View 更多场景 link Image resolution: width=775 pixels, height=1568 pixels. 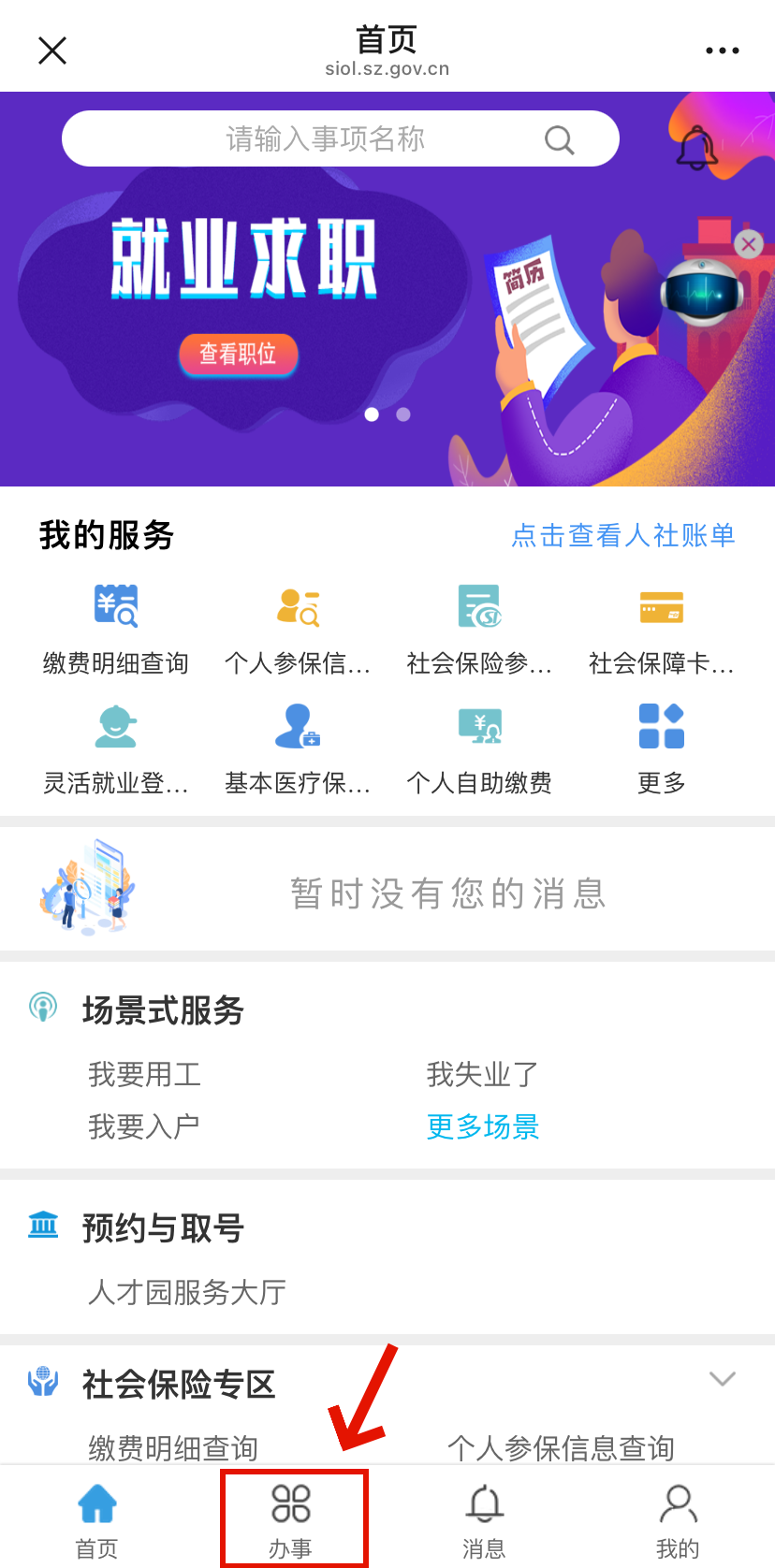[x=483, y=1126]
